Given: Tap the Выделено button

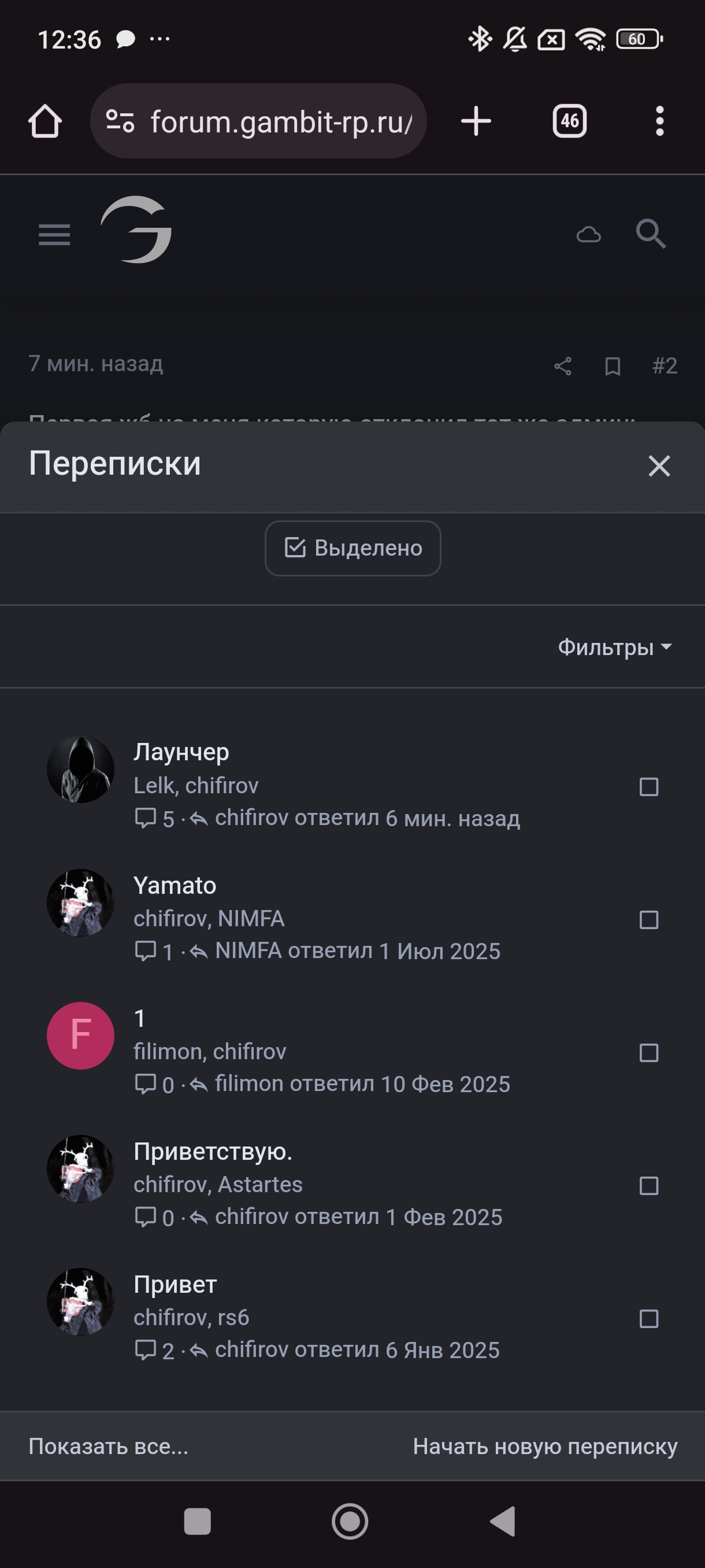Looking at the screenshot, I should [x=353, y=548].
